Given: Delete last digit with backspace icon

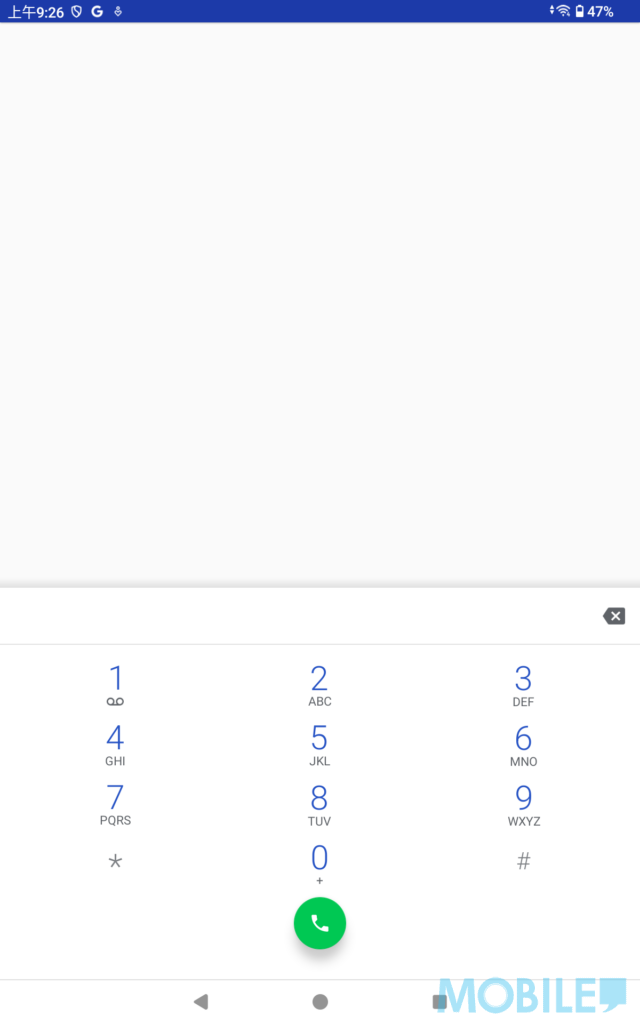Looking at the screenshot, I should coord(614,616).
